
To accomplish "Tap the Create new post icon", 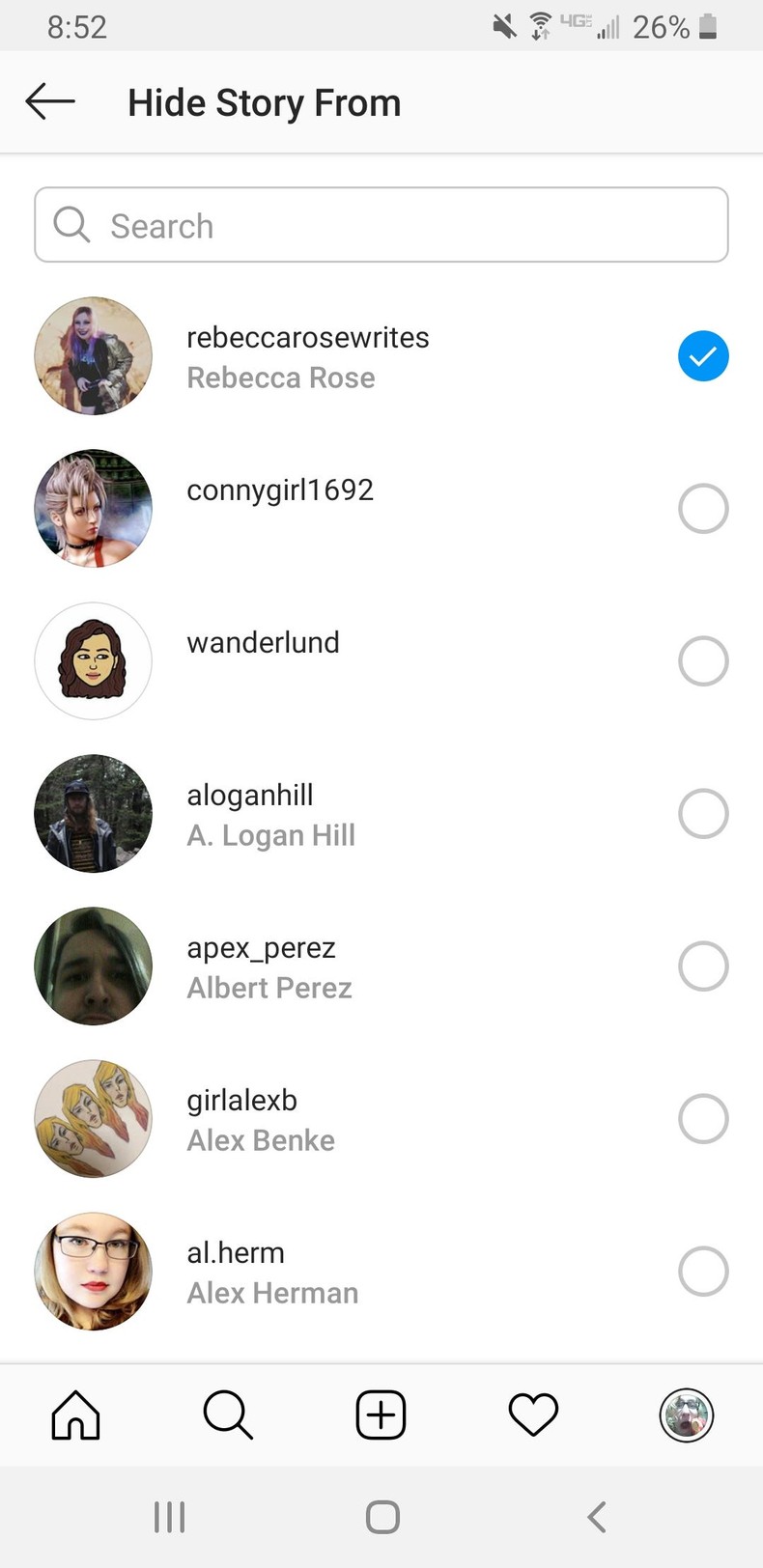I will coord(381,1414).
